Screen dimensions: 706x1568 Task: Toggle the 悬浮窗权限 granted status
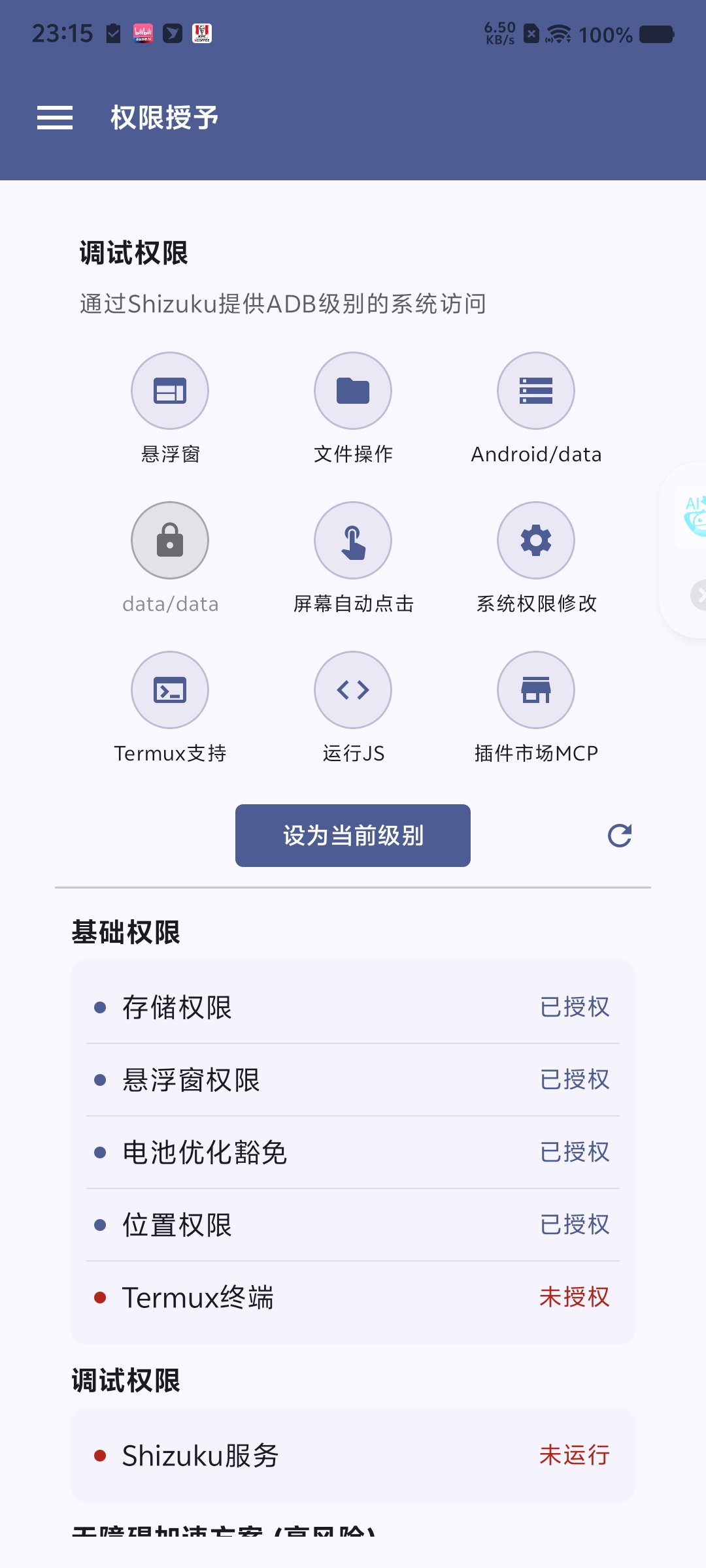[x=575, y=1079]
